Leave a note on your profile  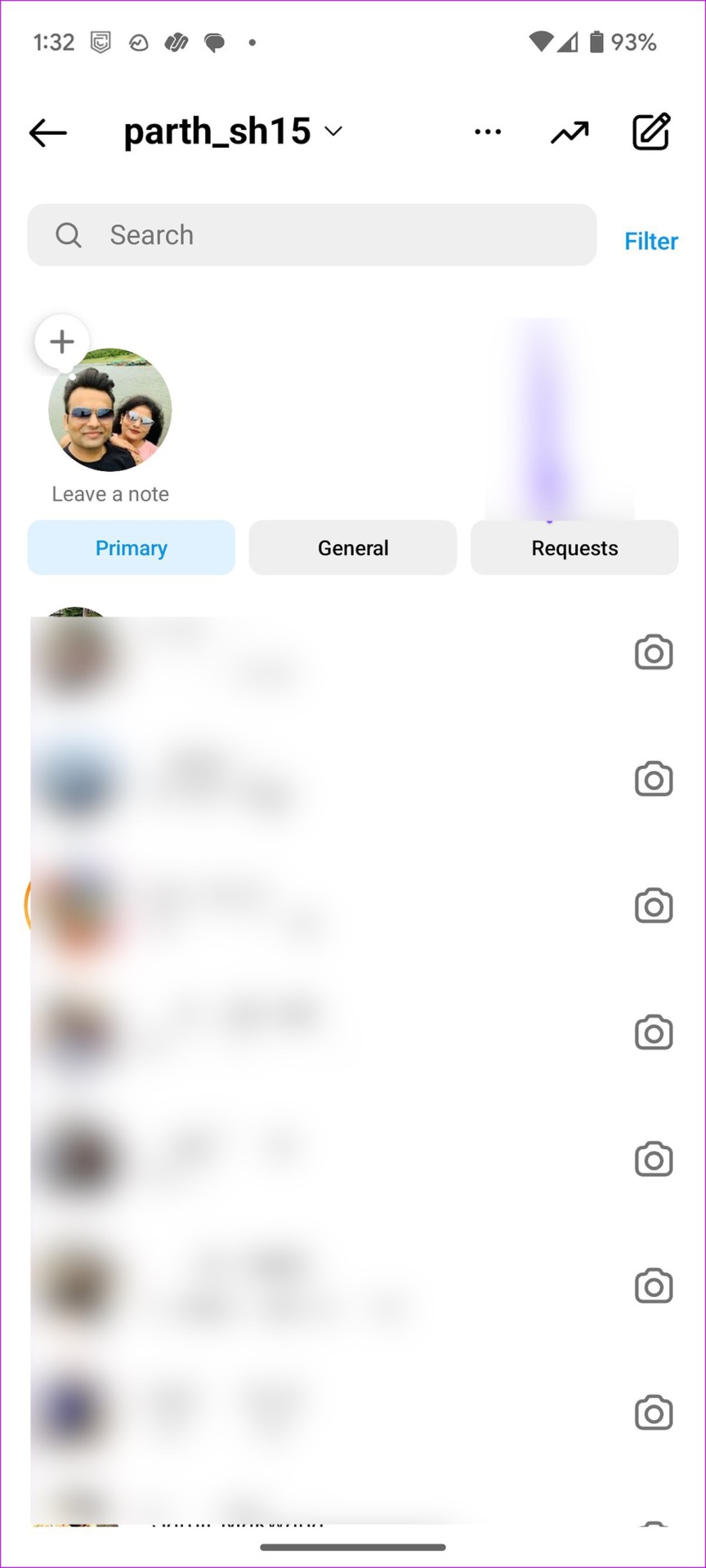(x=62, y=341)
